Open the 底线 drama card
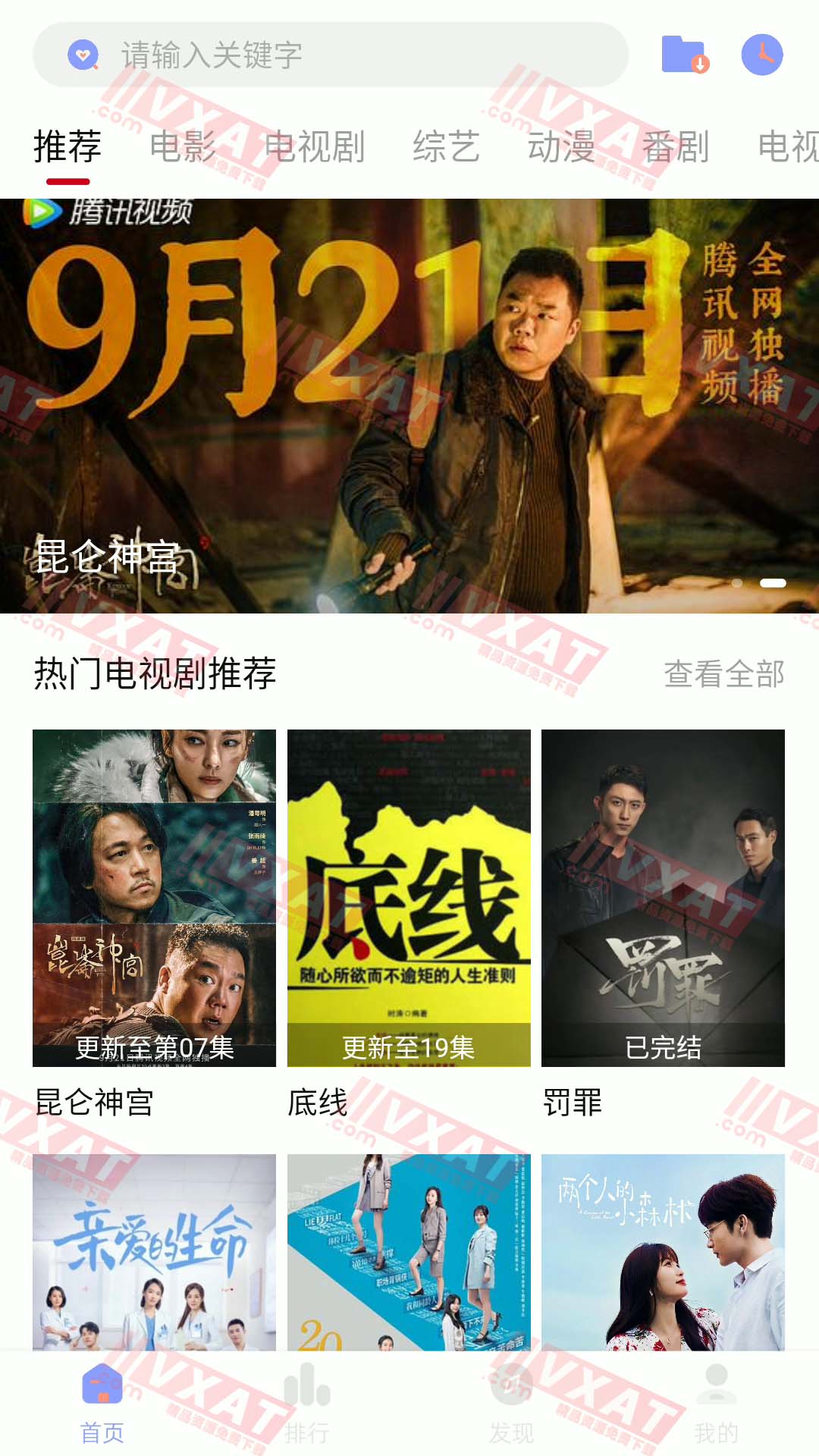 409,898
